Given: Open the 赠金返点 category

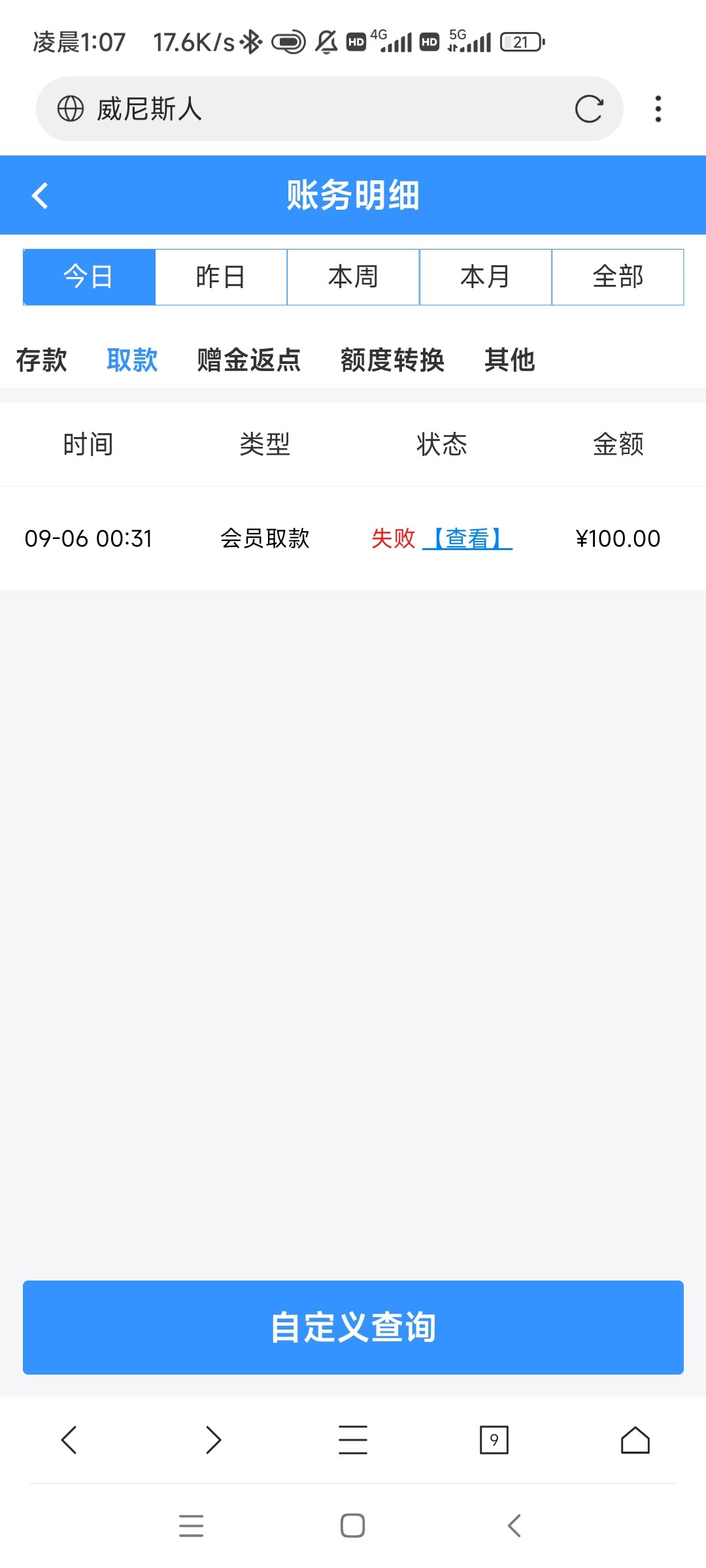Looking at the screenshot, I should (248, 360).
